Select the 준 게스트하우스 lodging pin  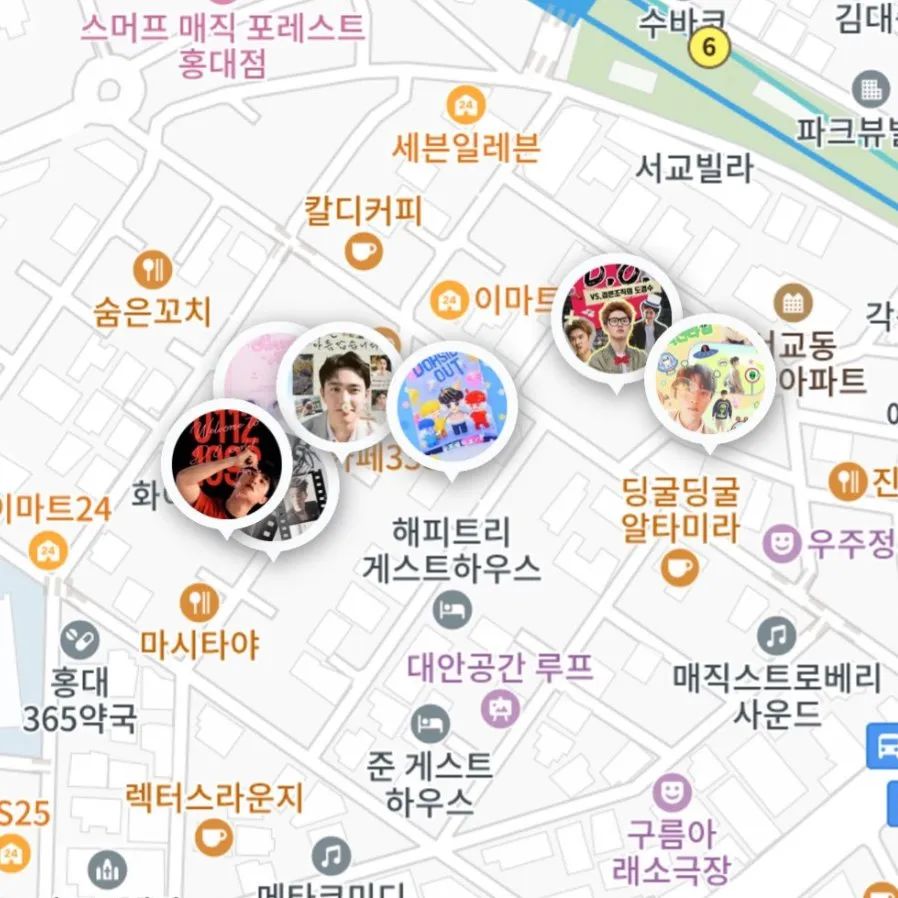click(x=430, y=724)
